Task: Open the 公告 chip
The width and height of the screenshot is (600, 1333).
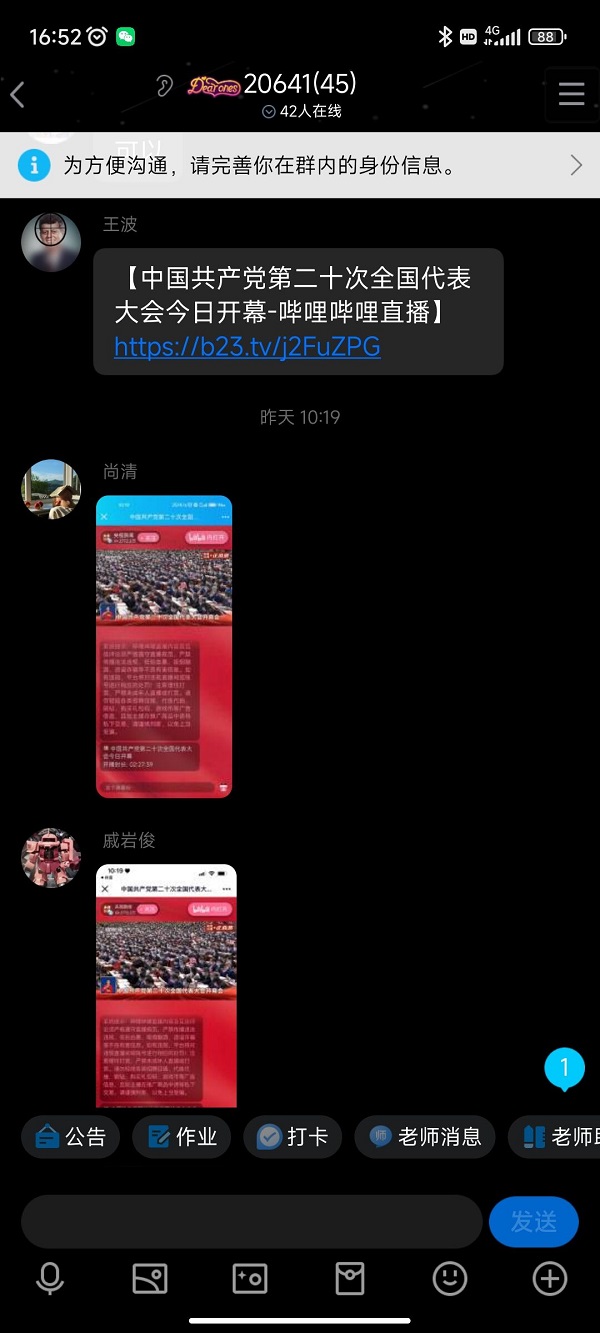Action: click(x=71, y=1137)
